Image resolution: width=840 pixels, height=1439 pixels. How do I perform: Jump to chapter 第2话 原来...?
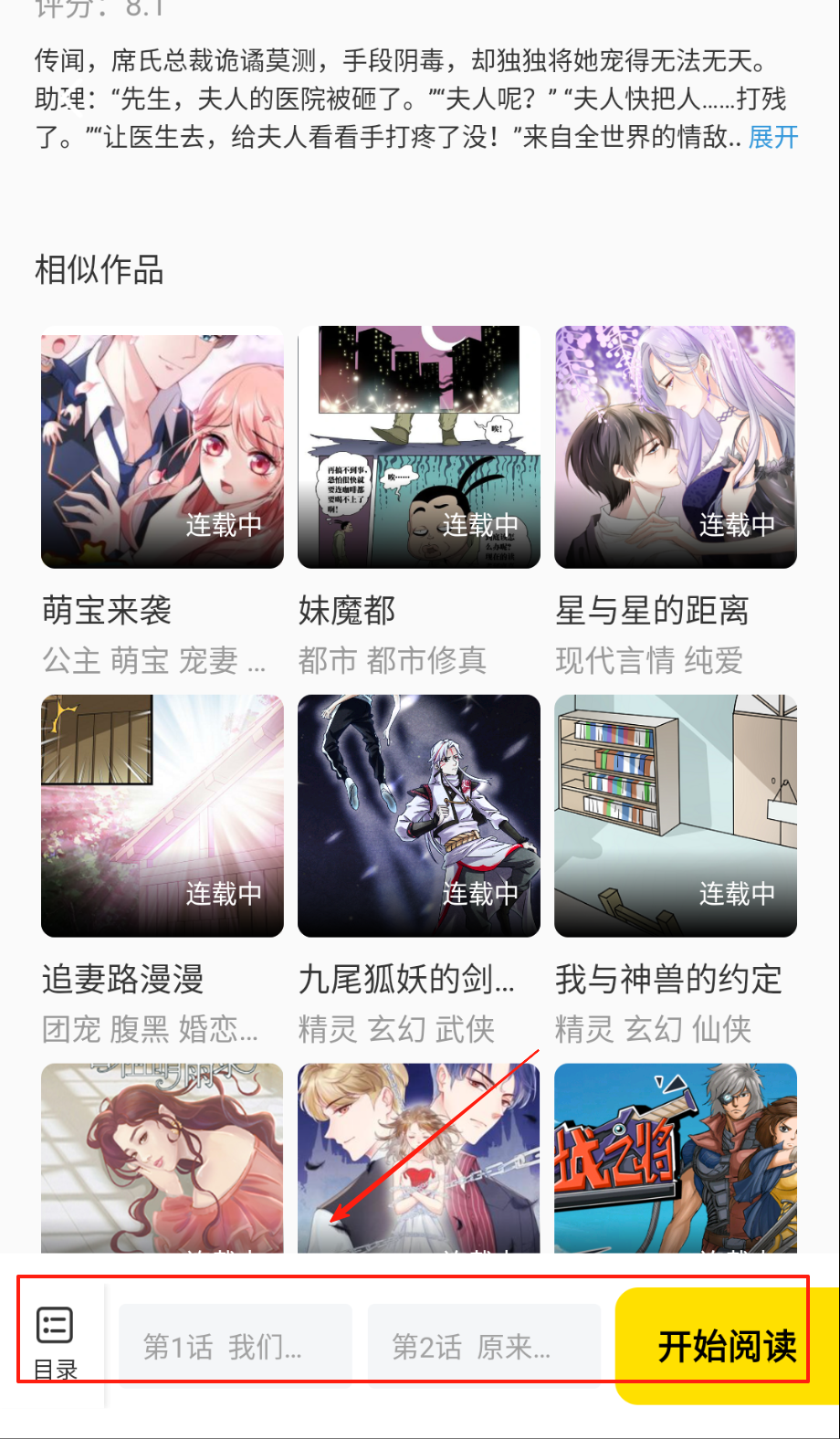[483, 1346]
